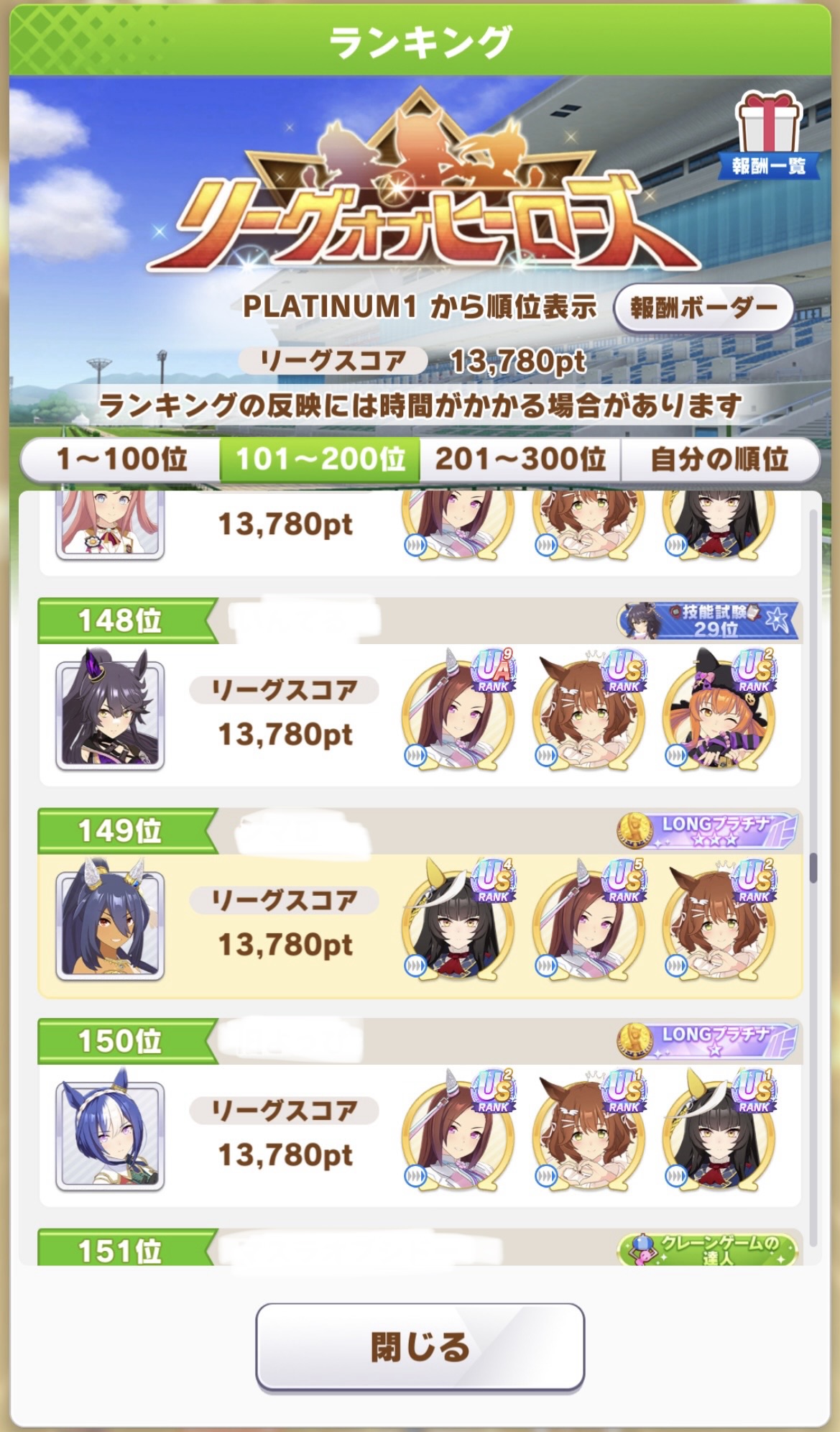Open the 150位 player's profile portrait
Image resolution: width=840 pixels, height=1432 pixels.
[110, 1136]
